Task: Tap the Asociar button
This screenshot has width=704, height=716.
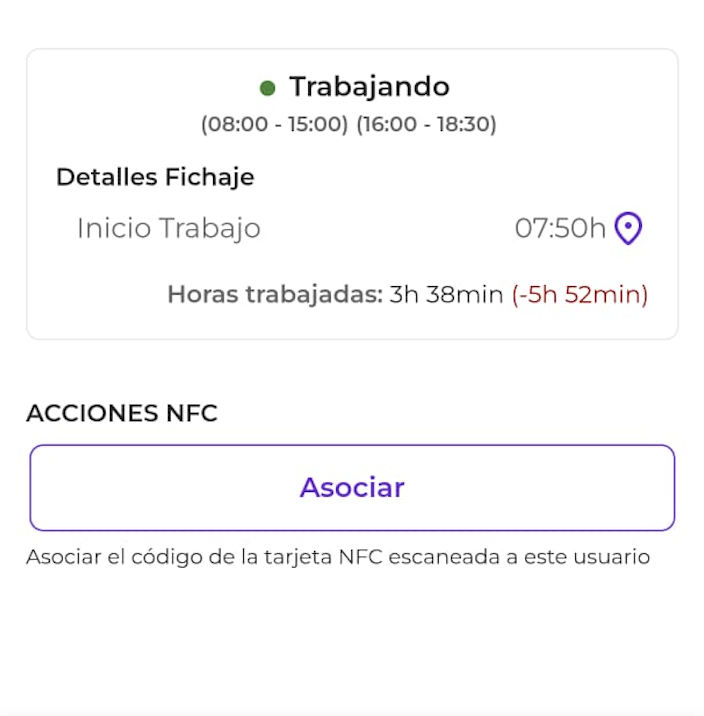Action: 352,488
